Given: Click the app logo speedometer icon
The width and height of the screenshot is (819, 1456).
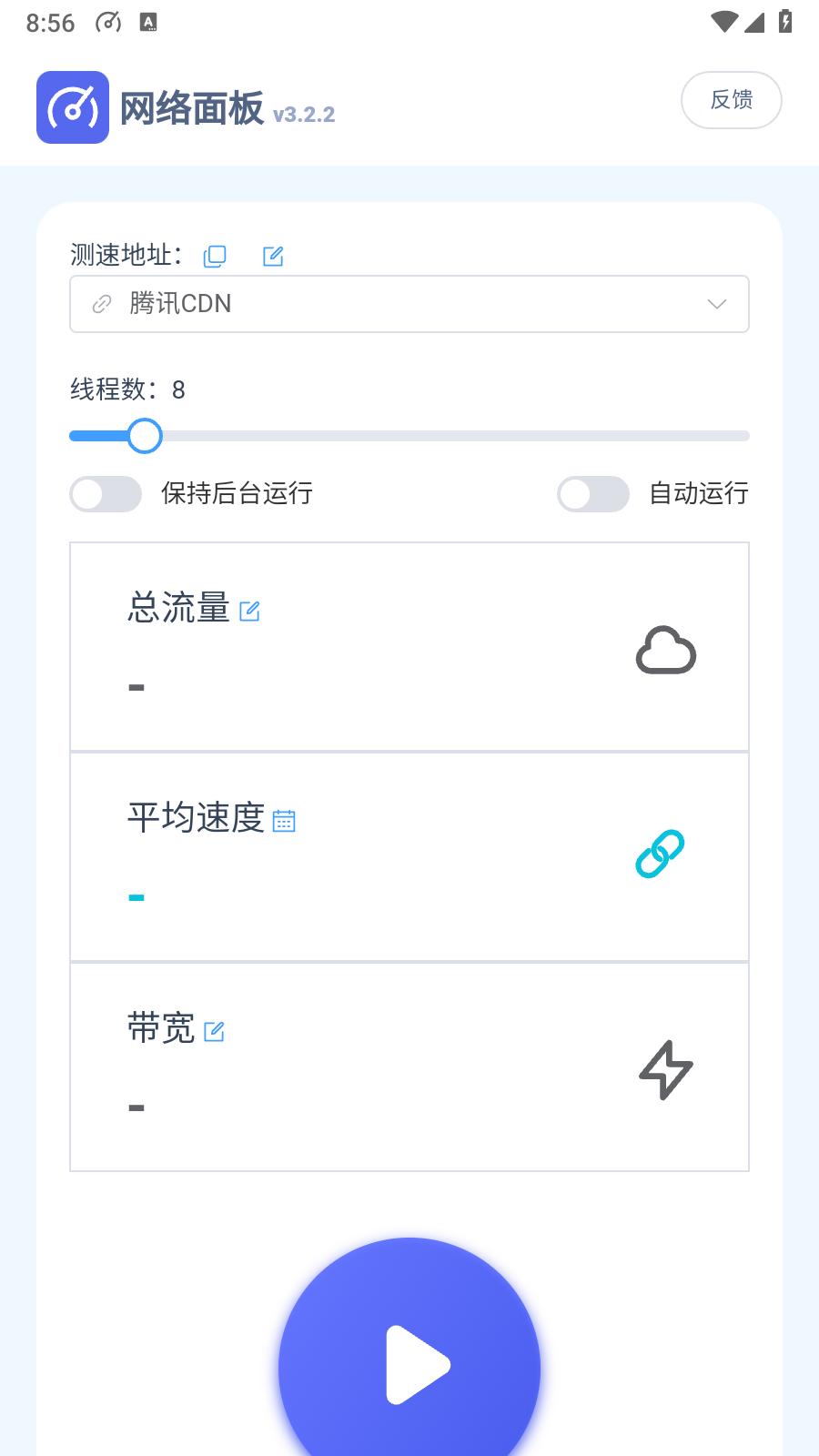Looking at the screenshot, I should [x=73, y=106].
